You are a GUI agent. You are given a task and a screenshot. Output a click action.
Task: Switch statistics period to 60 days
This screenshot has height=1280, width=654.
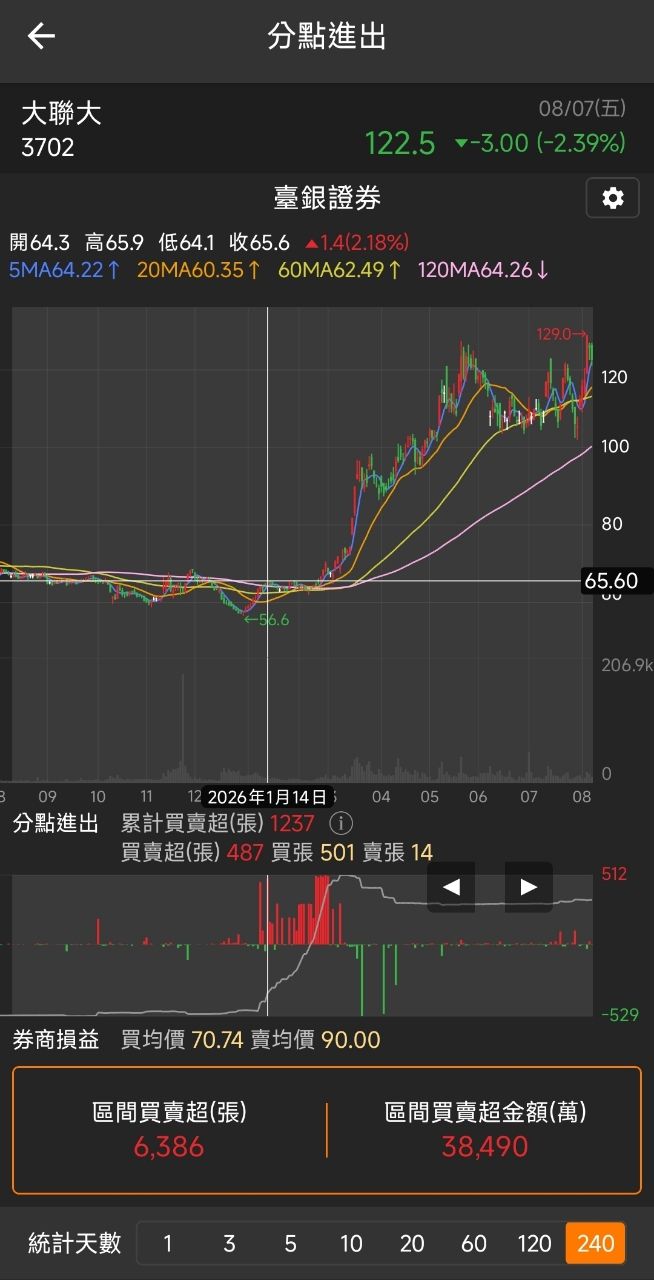pyautogui.click(x=473, y=1243)
